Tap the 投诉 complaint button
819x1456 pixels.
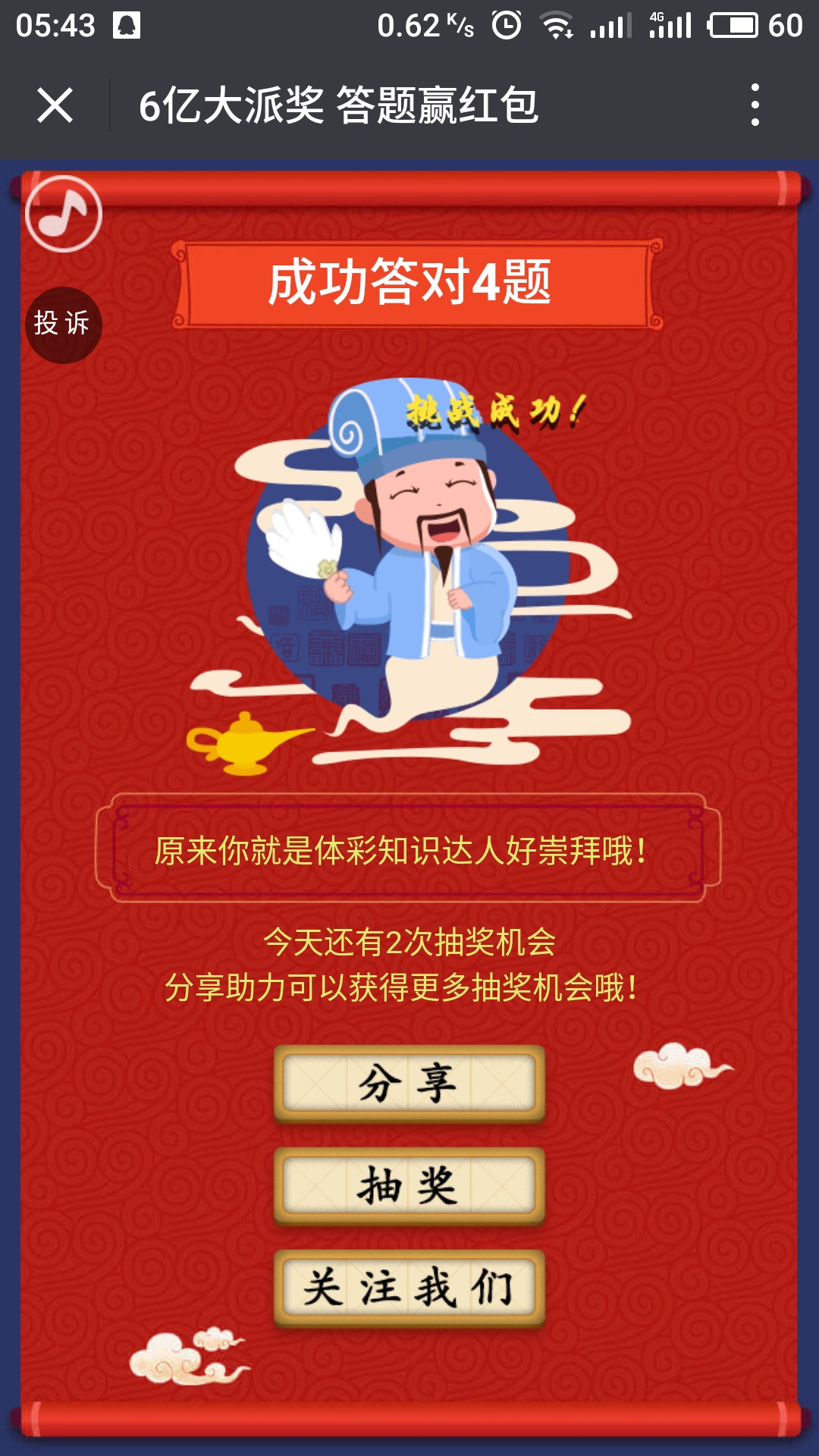click(x=63, y=325)
